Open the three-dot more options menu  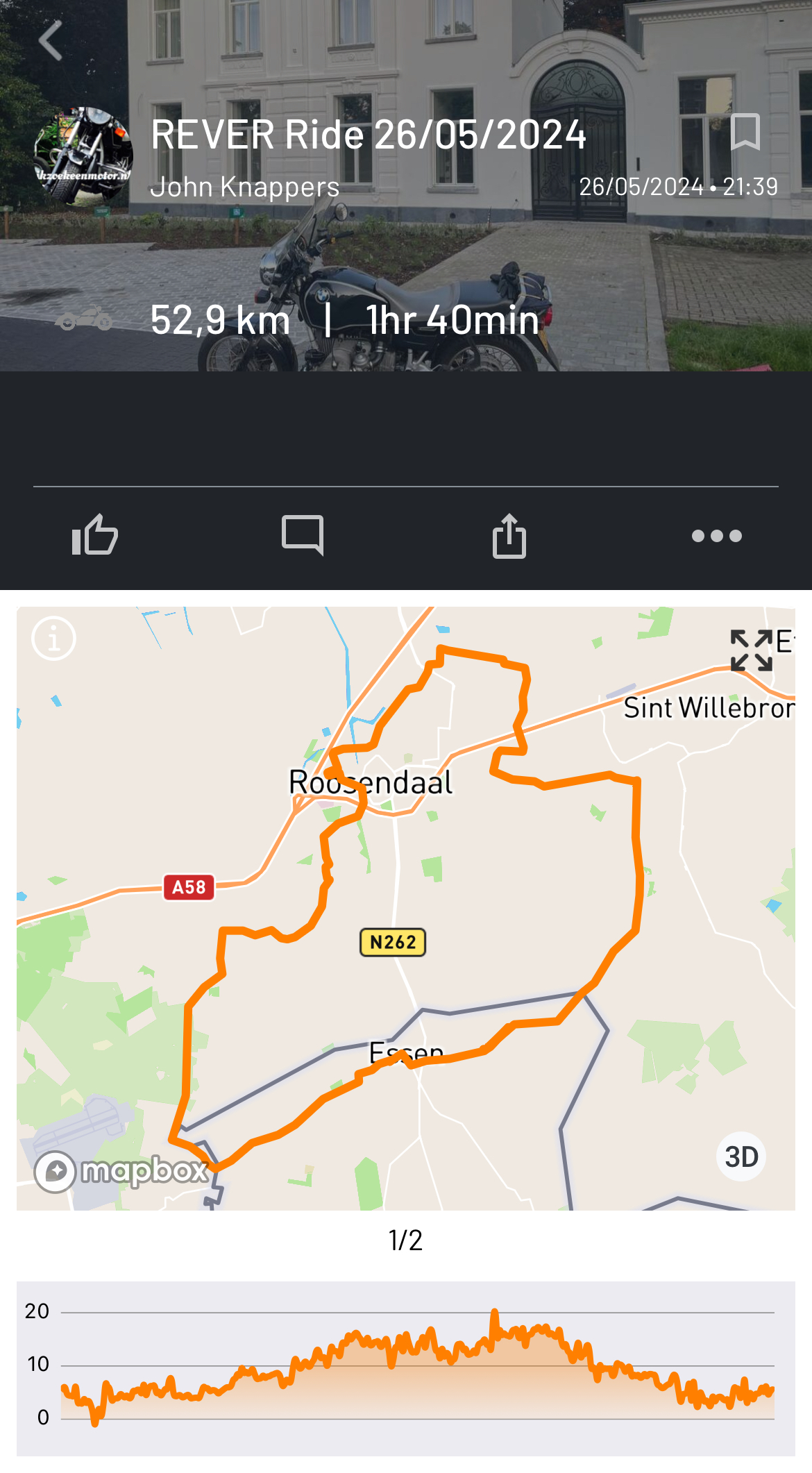(x=716, y=536)
